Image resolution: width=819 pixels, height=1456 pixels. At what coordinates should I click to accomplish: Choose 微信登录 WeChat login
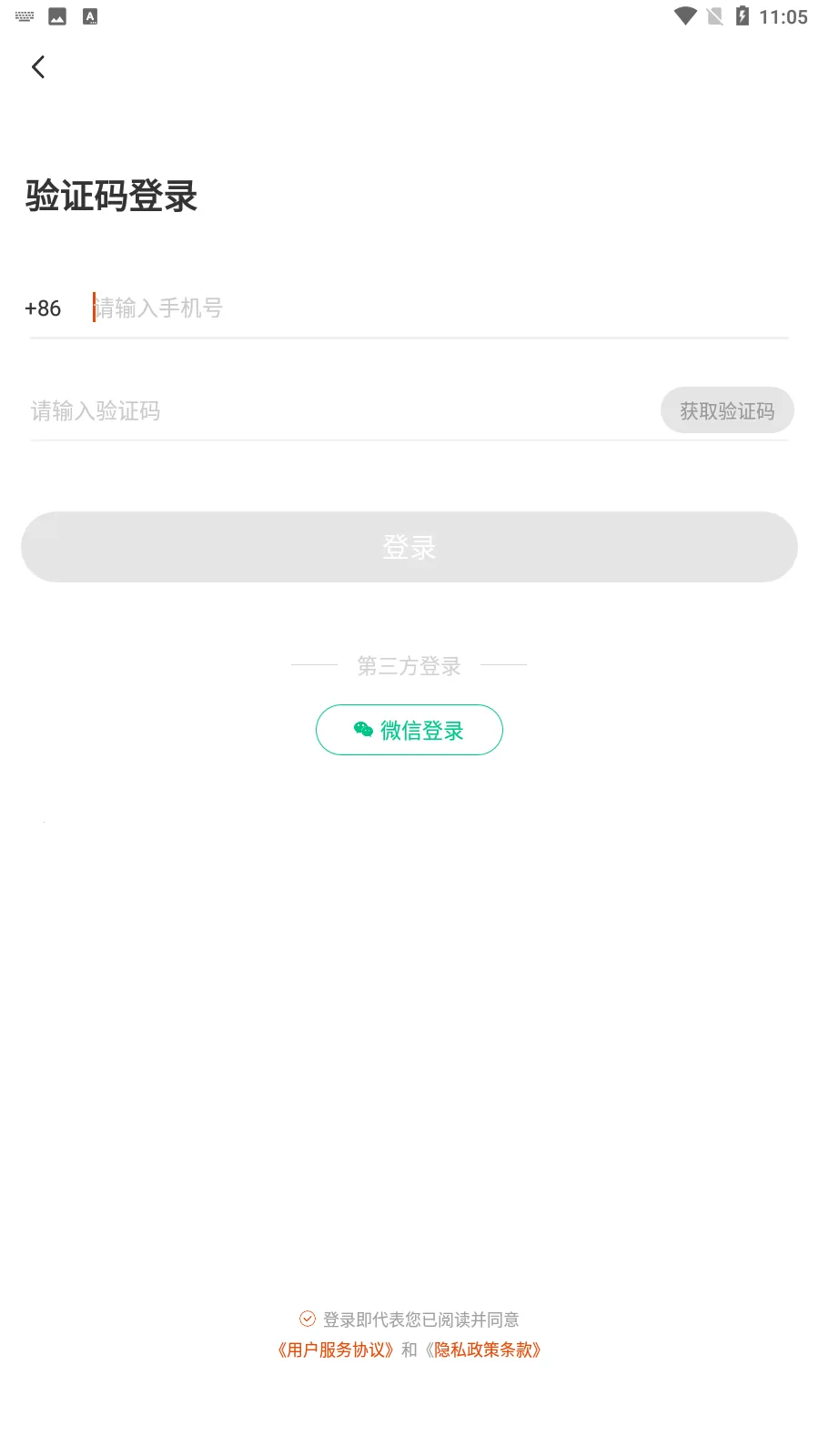(x=409, y=730)
